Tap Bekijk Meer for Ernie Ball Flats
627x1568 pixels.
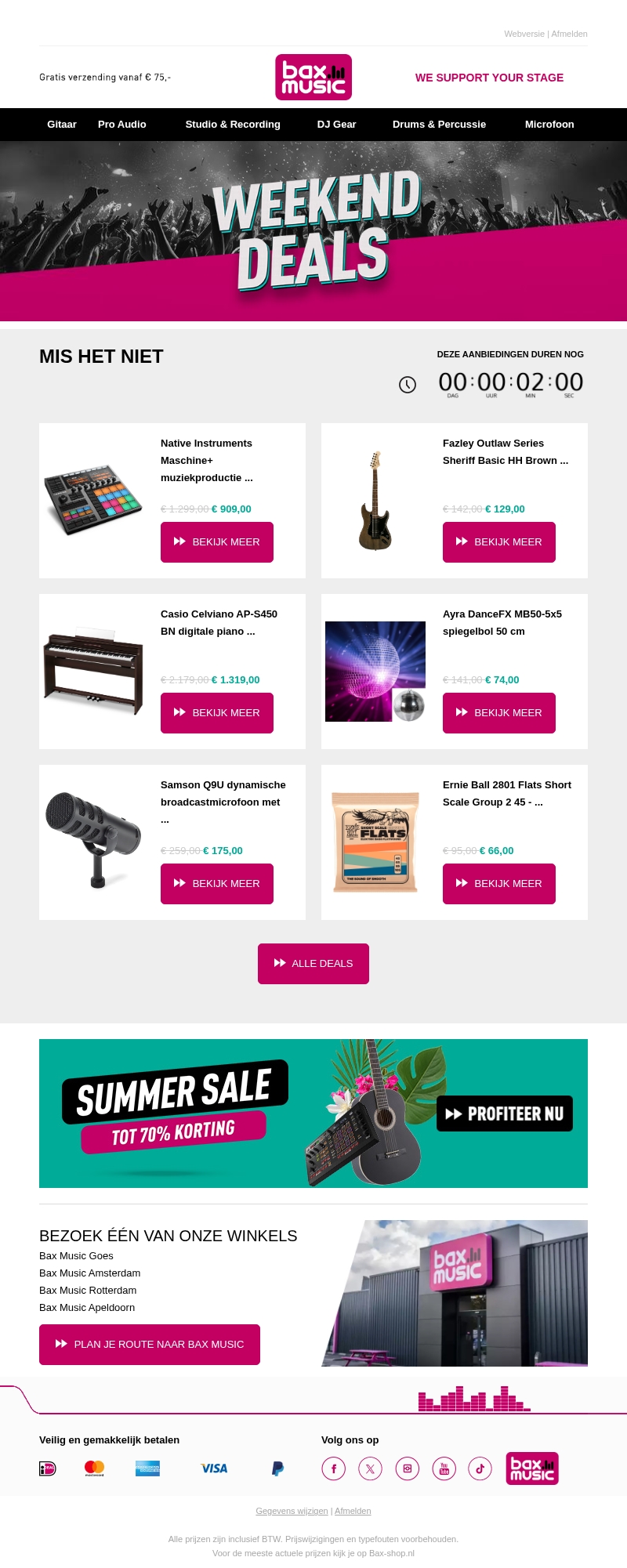[x=499, y=884]
